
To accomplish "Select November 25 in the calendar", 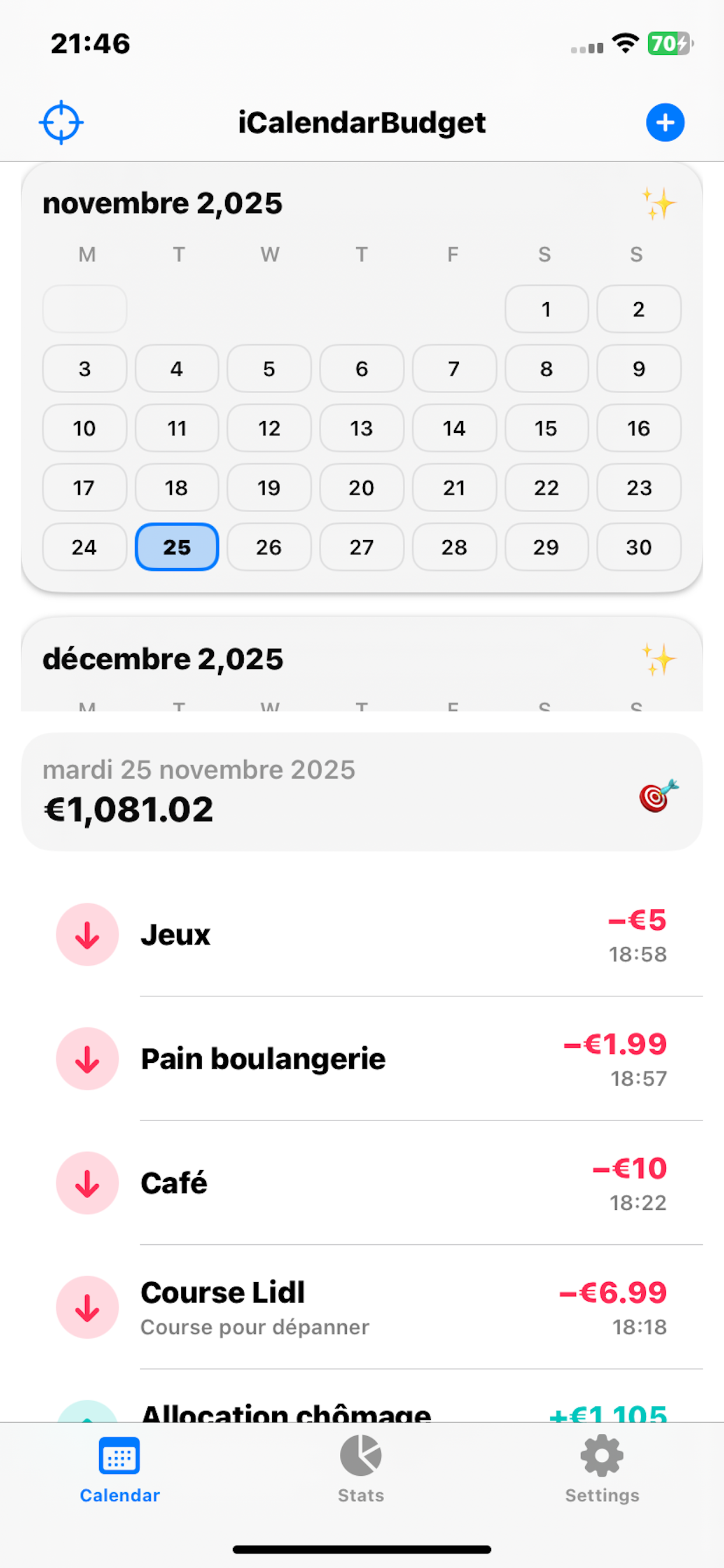I will coord(176,547).
